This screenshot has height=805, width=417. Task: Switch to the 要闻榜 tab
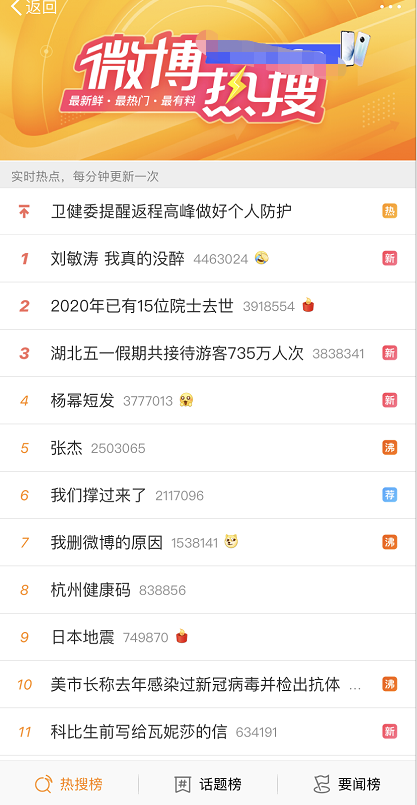347,784
